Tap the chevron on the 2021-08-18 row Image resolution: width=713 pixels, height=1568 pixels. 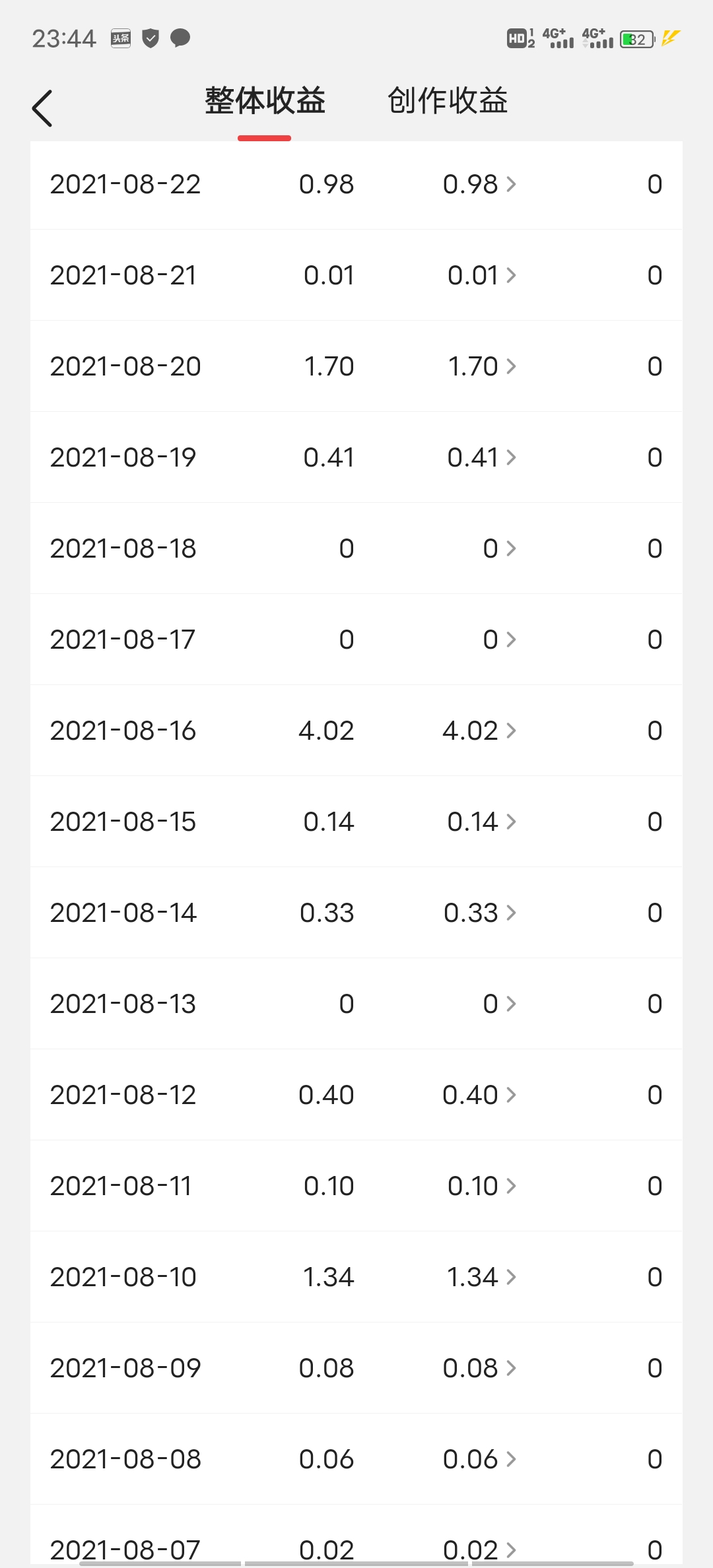[x=510, y=548]
